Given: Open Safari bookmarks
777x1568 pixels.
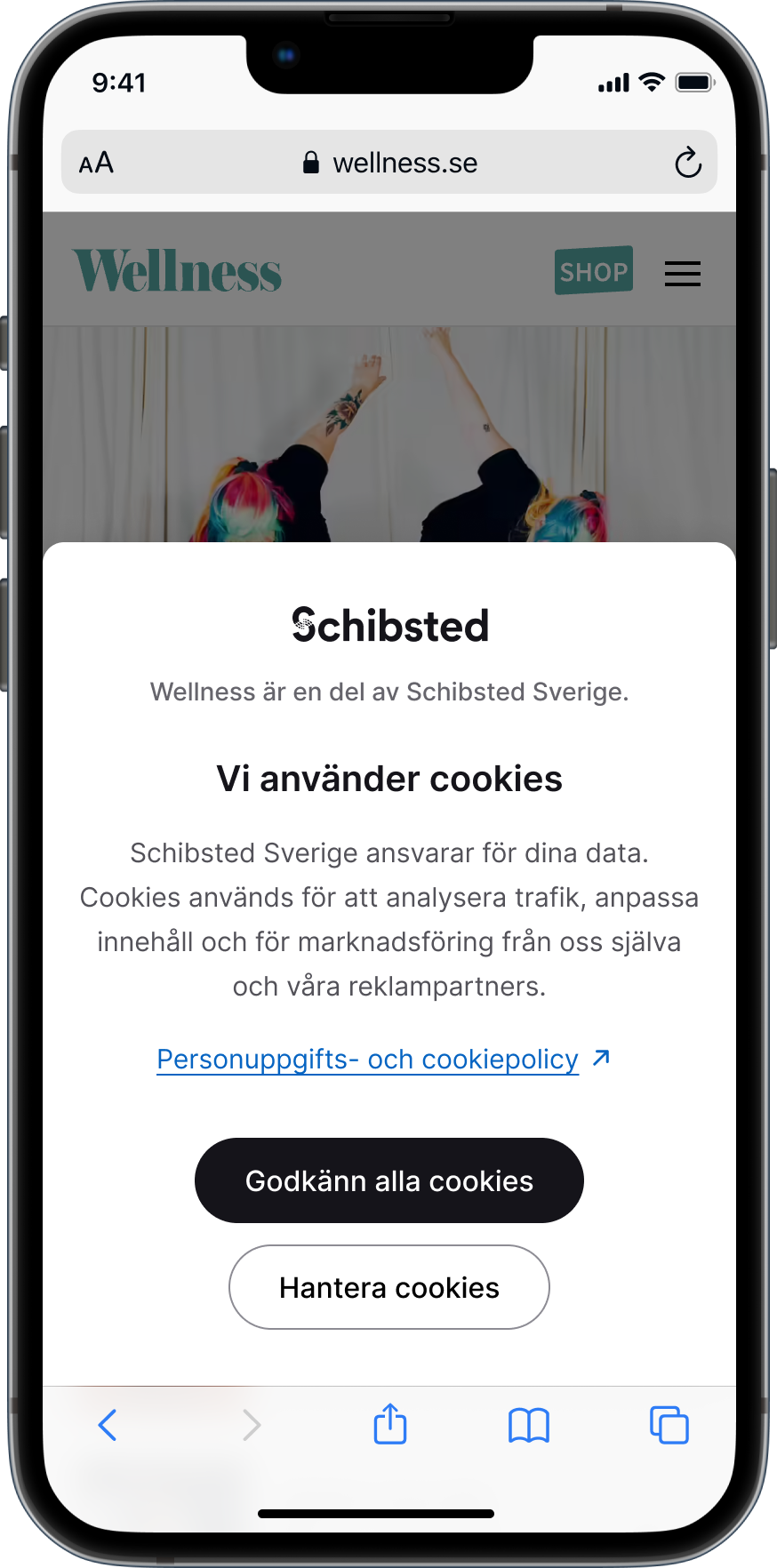Looking at the screenshot, I should tap(529, 1425).
